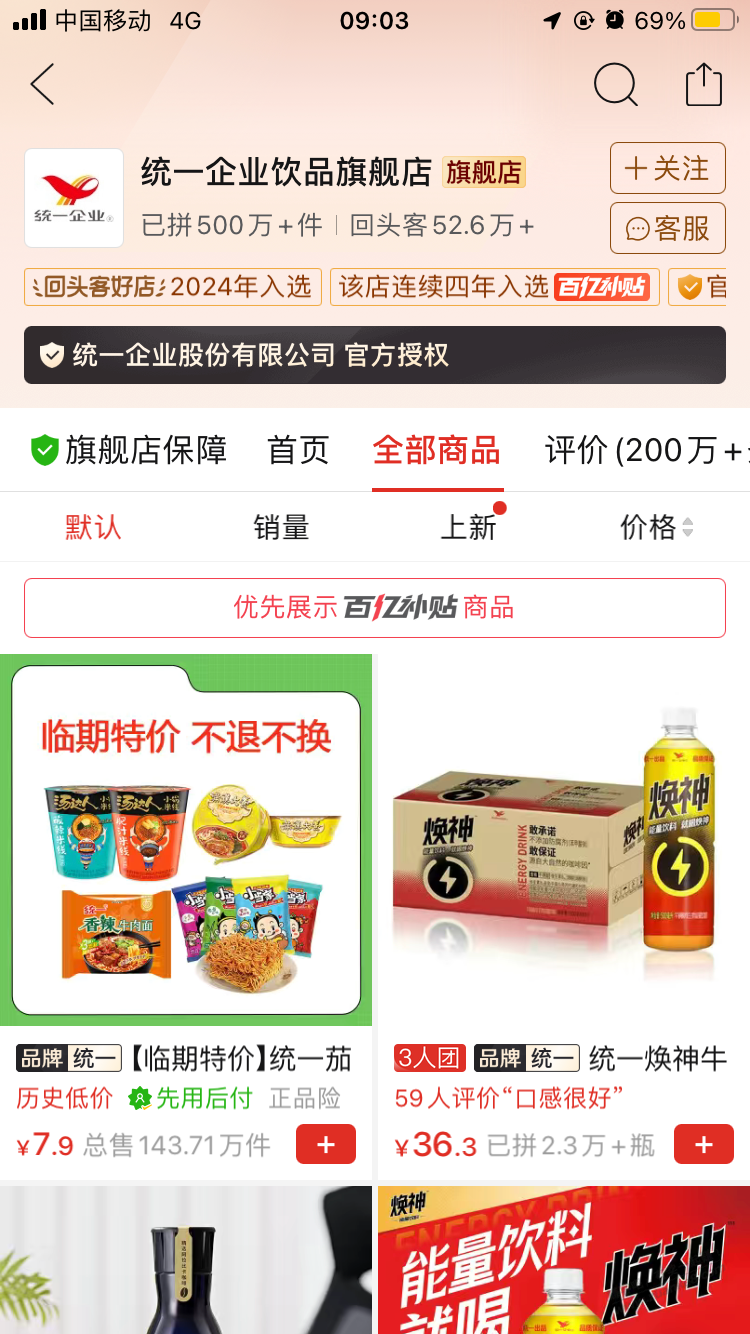Show 上新 new arrivals
The image size is (750, 1334).
[x=468, y=527]
